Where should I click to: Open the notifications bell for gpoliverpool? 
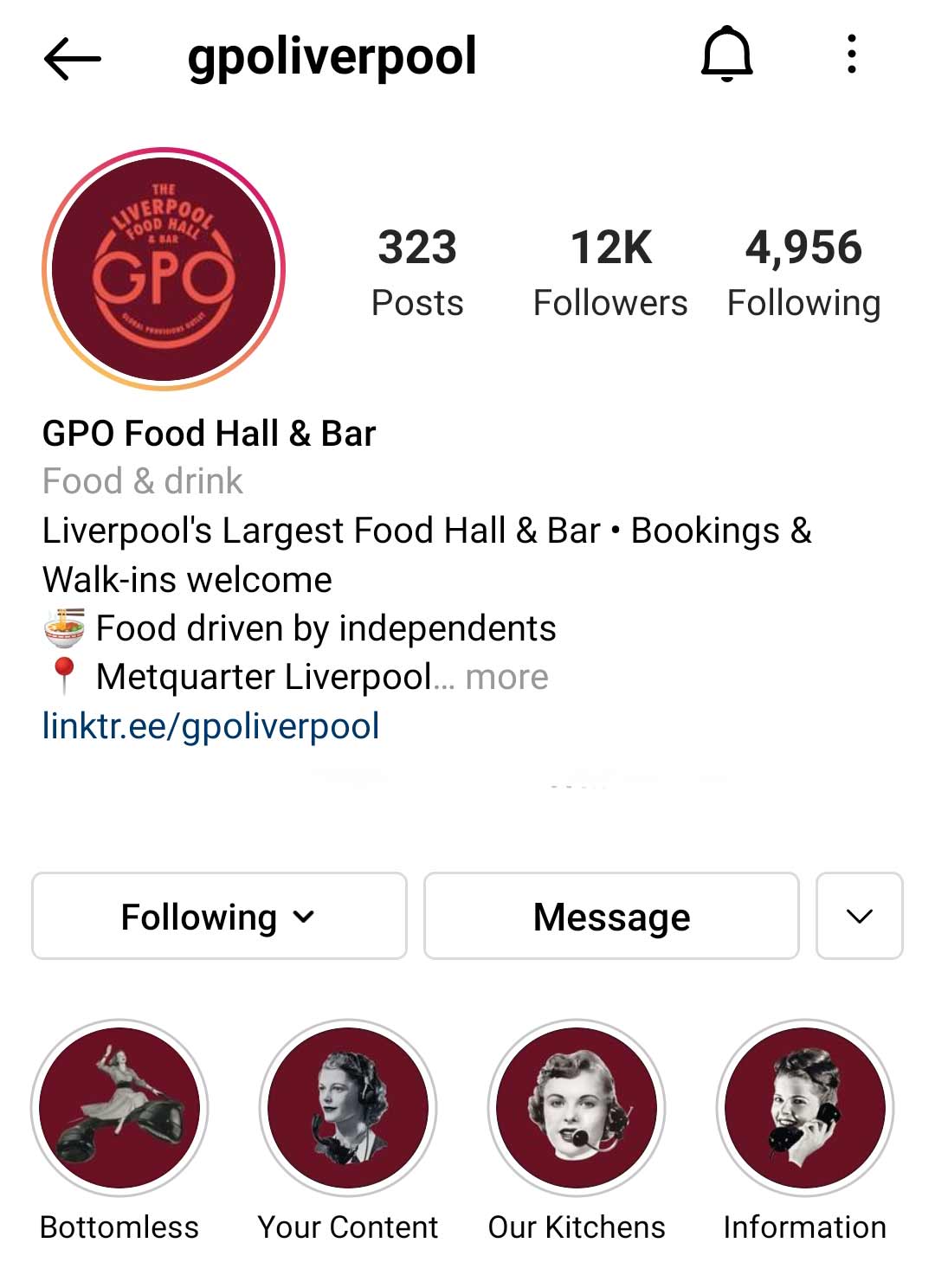coord(726,55)
